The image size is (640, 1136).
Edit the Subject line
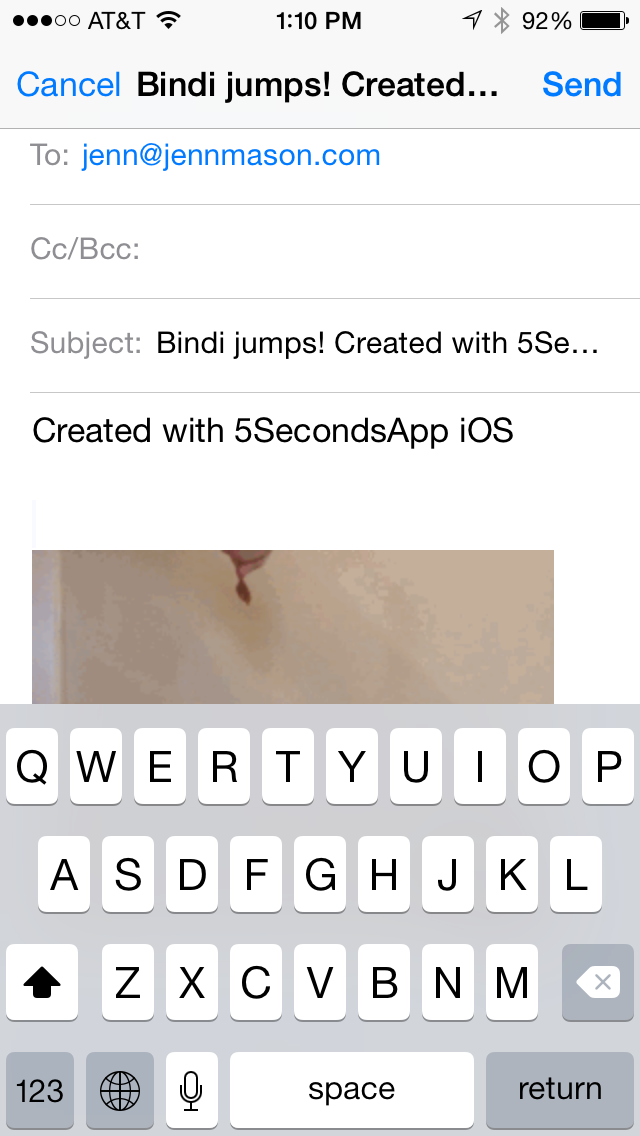pos(377,344)
